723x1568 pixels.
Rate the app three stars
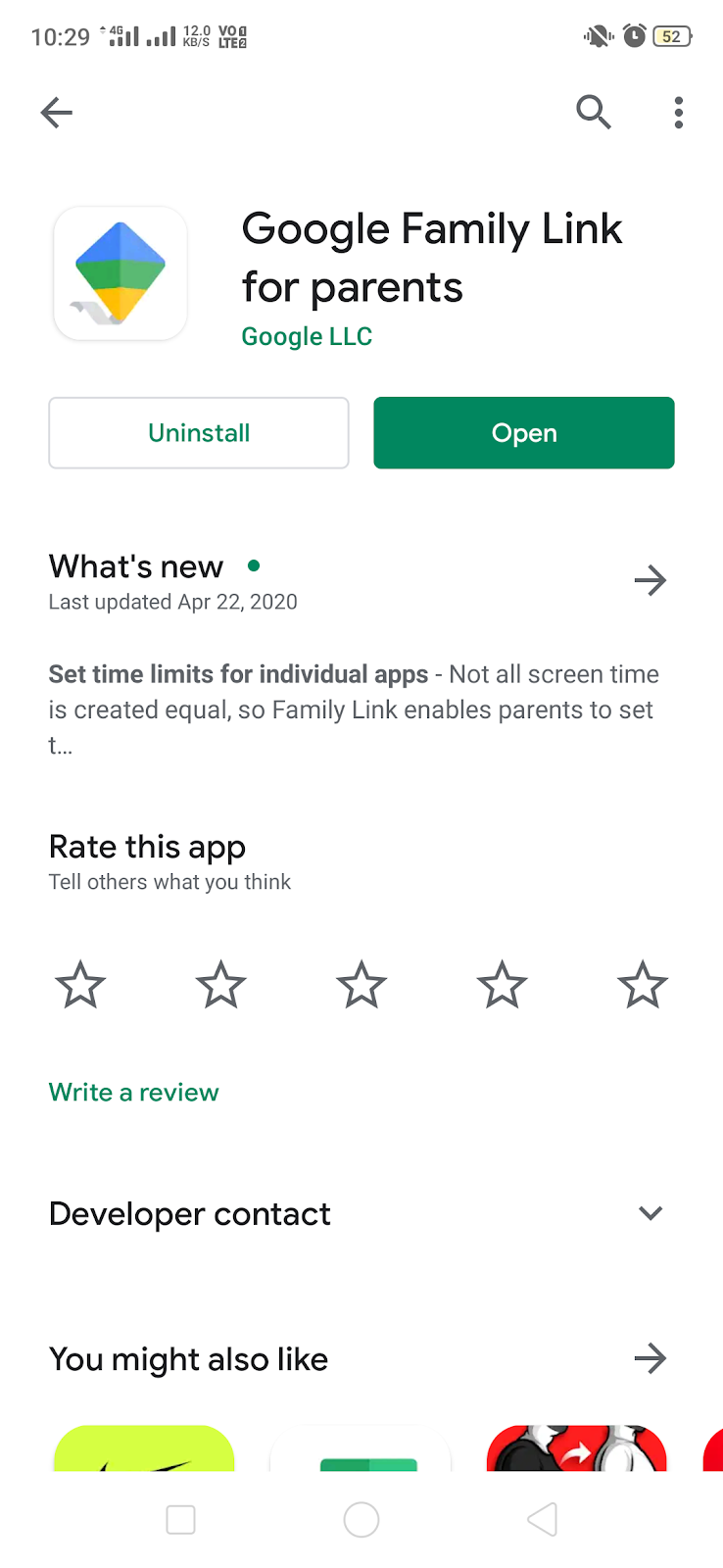point(361,985)
